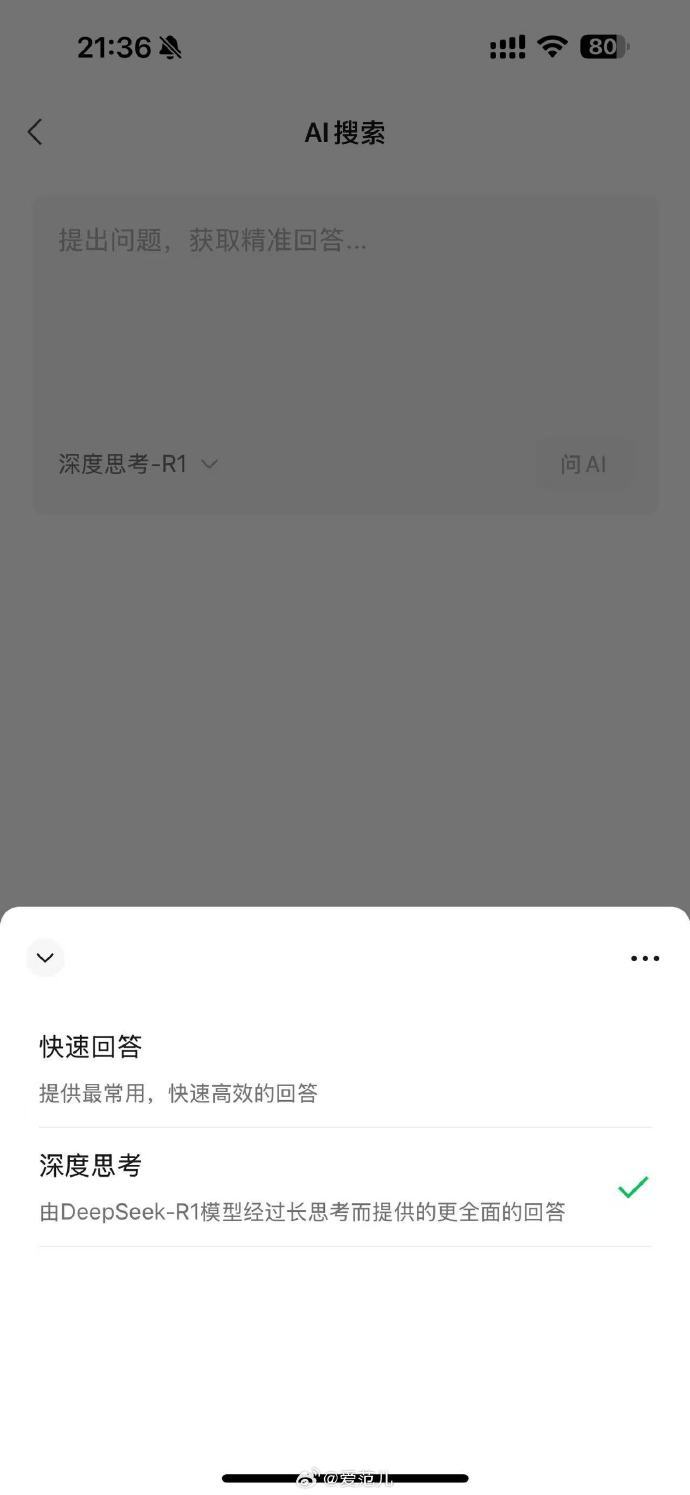Collapse the bottom sheet with the down chevron
This screenshot has width=690, height=1495.
pyautogui.click(x=45, y=958)
